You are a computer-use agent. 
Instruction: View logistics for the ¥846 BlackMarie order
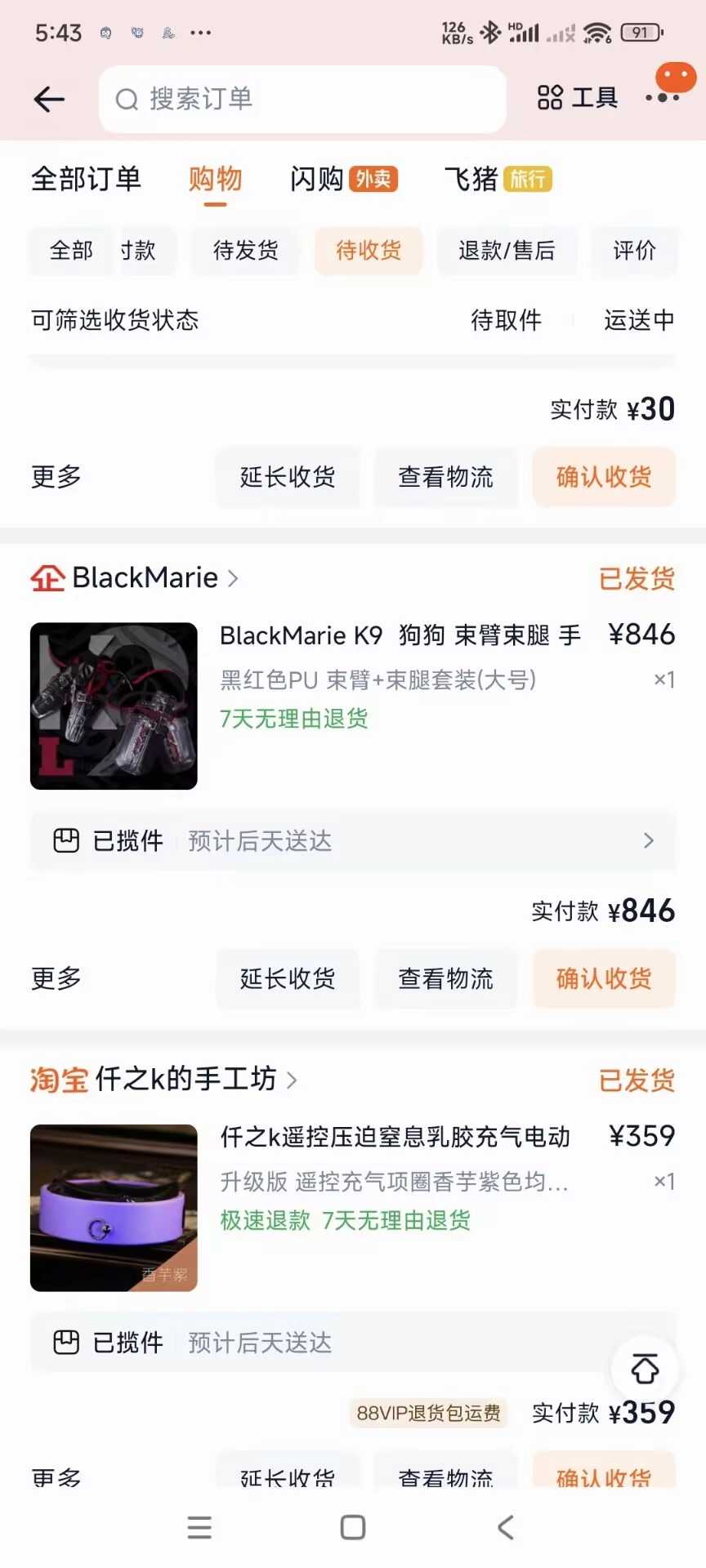point(445,978)
